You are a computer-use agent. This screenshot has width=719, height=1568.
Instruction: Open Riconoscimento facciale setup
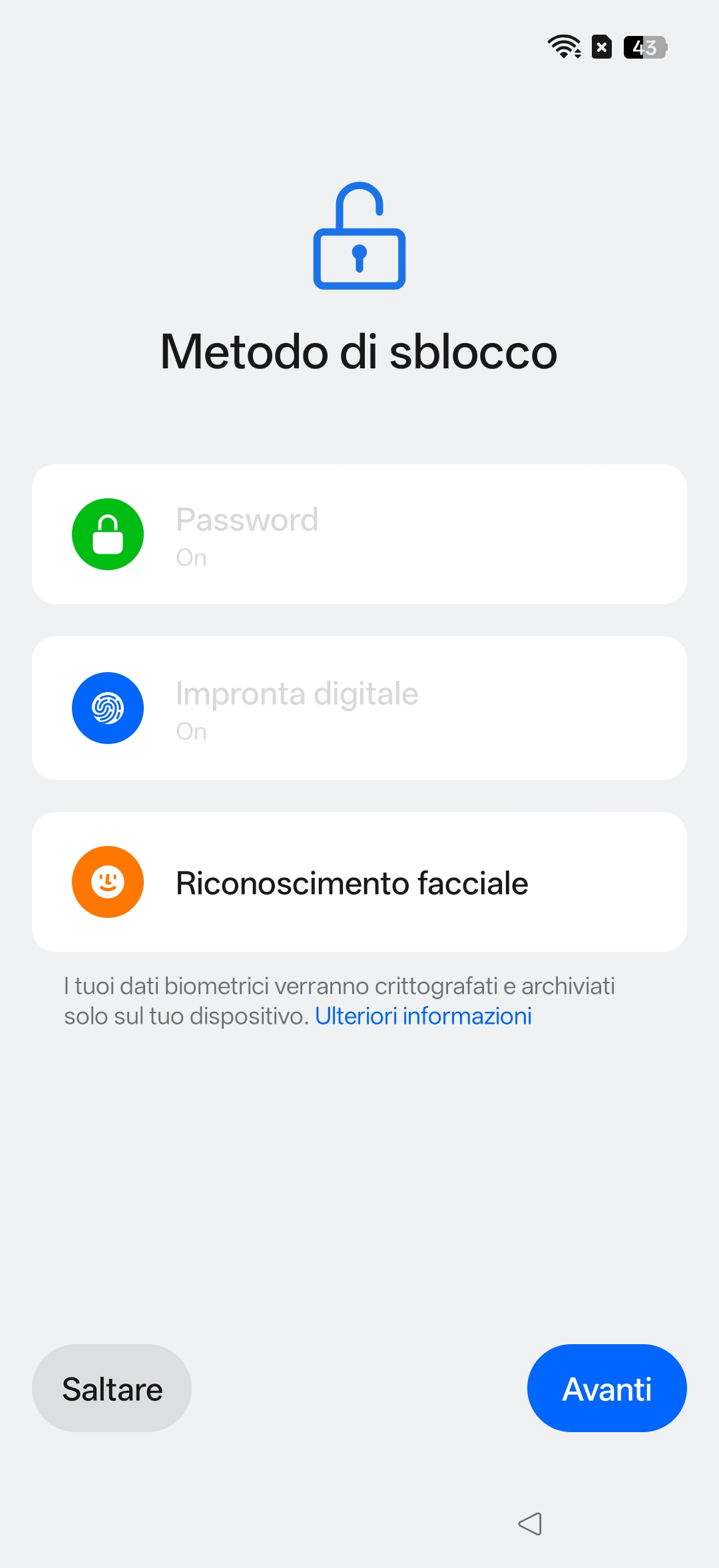click(x=359, y=882)
